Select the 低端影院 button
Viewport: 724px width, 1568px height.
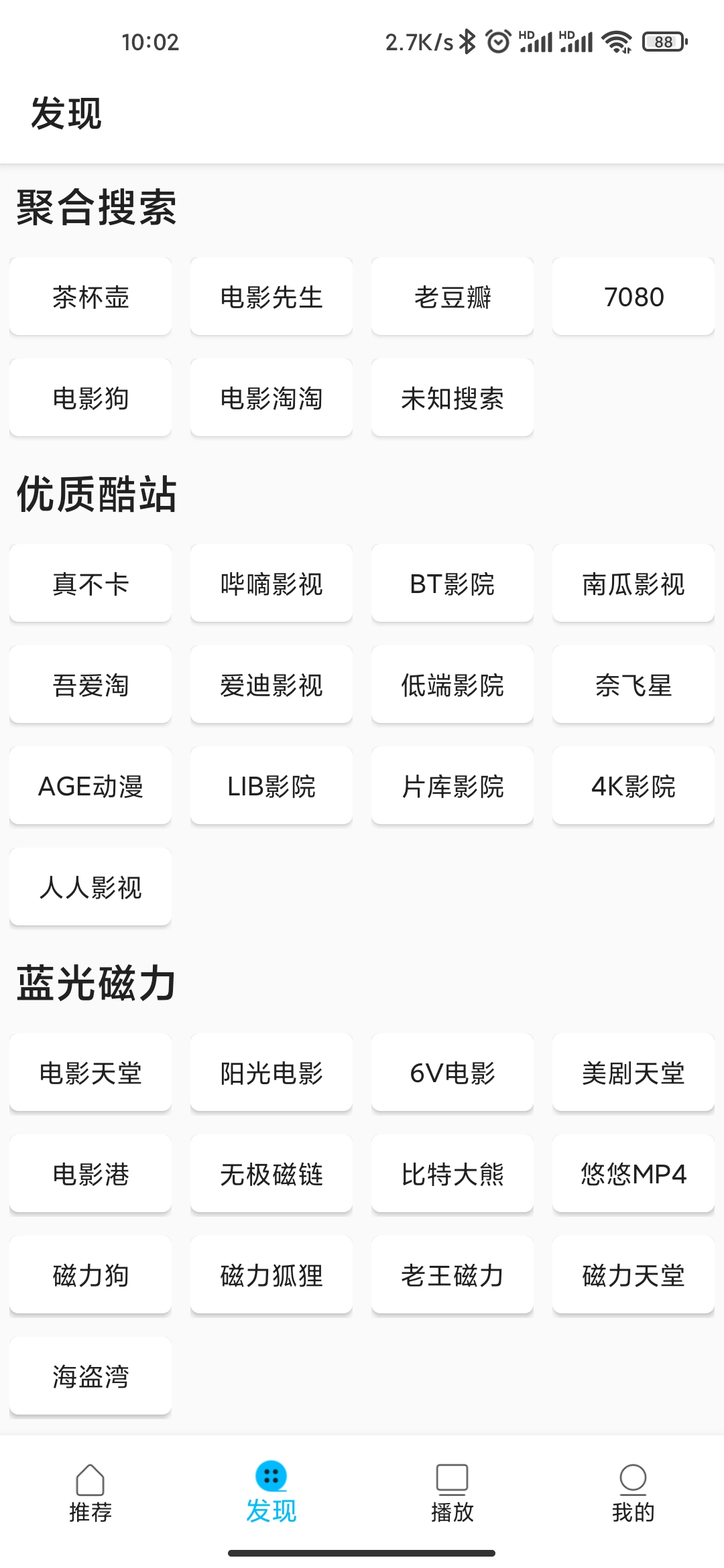[452, 684]
